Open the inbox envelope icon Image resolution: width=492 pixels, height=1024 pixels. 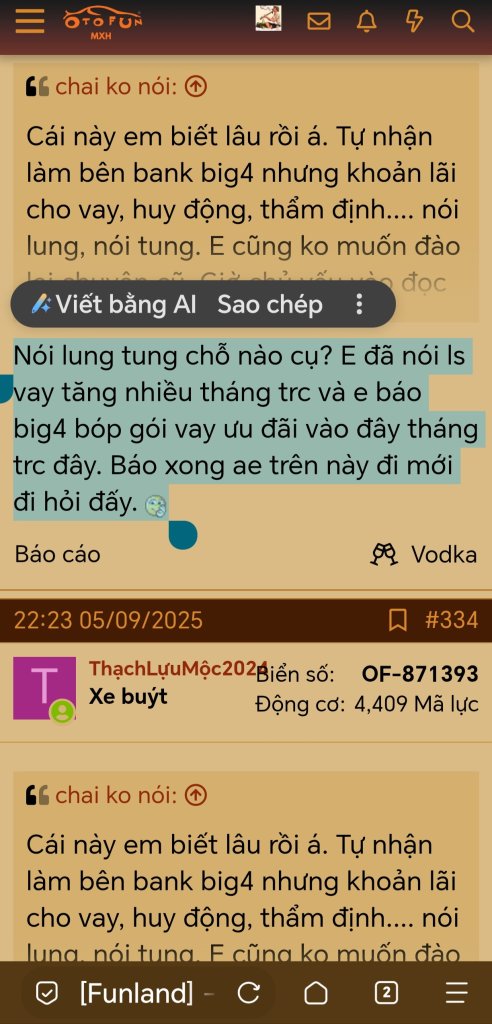[x=318, y=22]
